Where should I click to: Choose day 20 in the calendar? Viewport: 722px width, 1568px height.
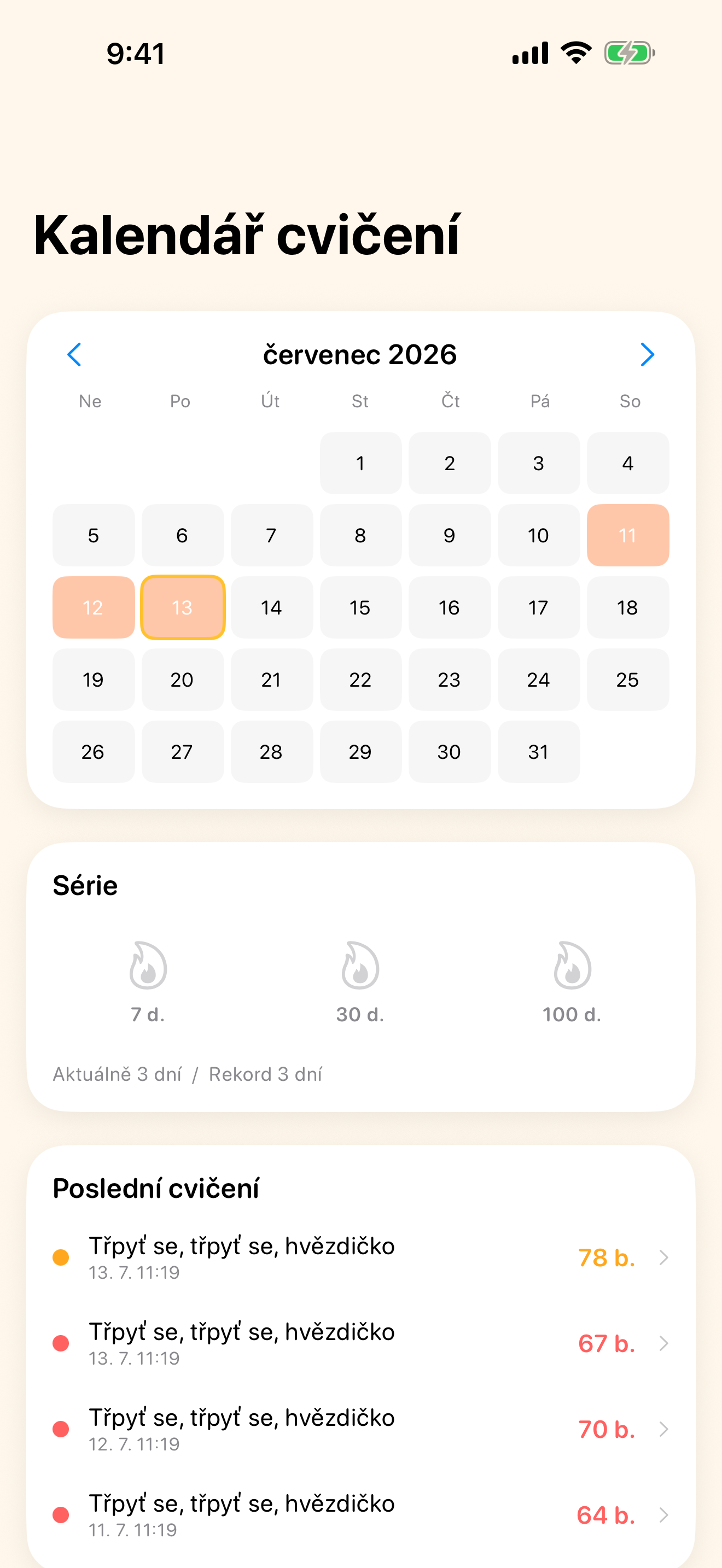click(x=183, y=680)
